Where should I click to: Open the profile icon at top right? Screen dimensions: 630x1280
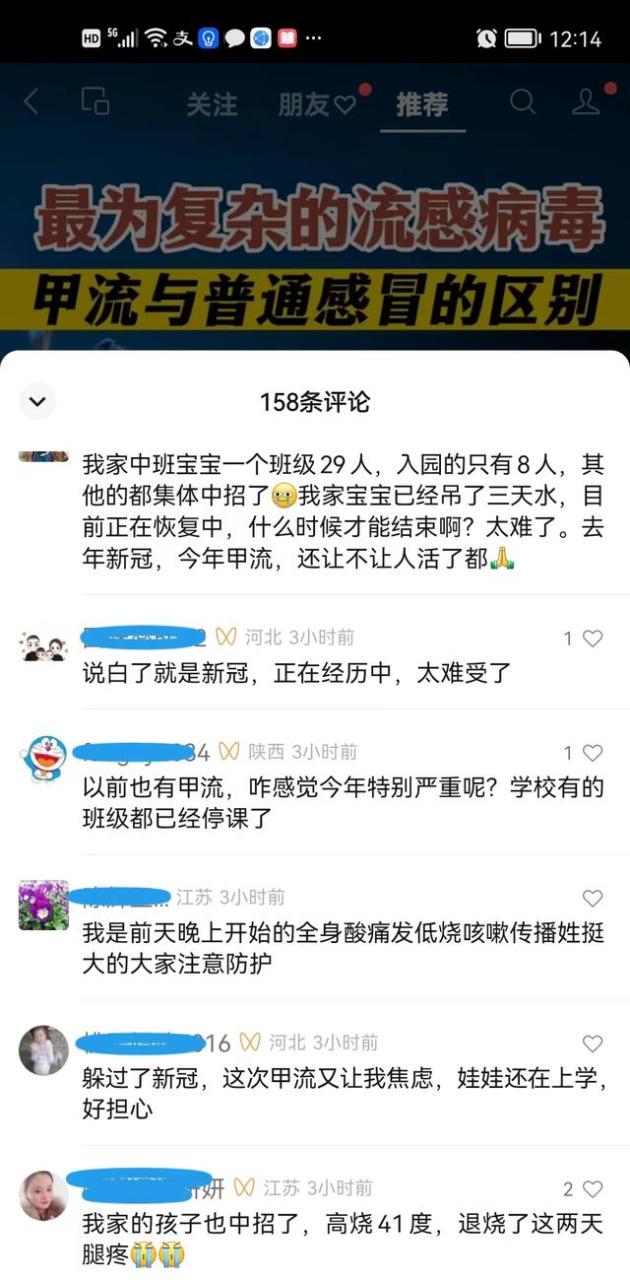click(x=586, y=101)
